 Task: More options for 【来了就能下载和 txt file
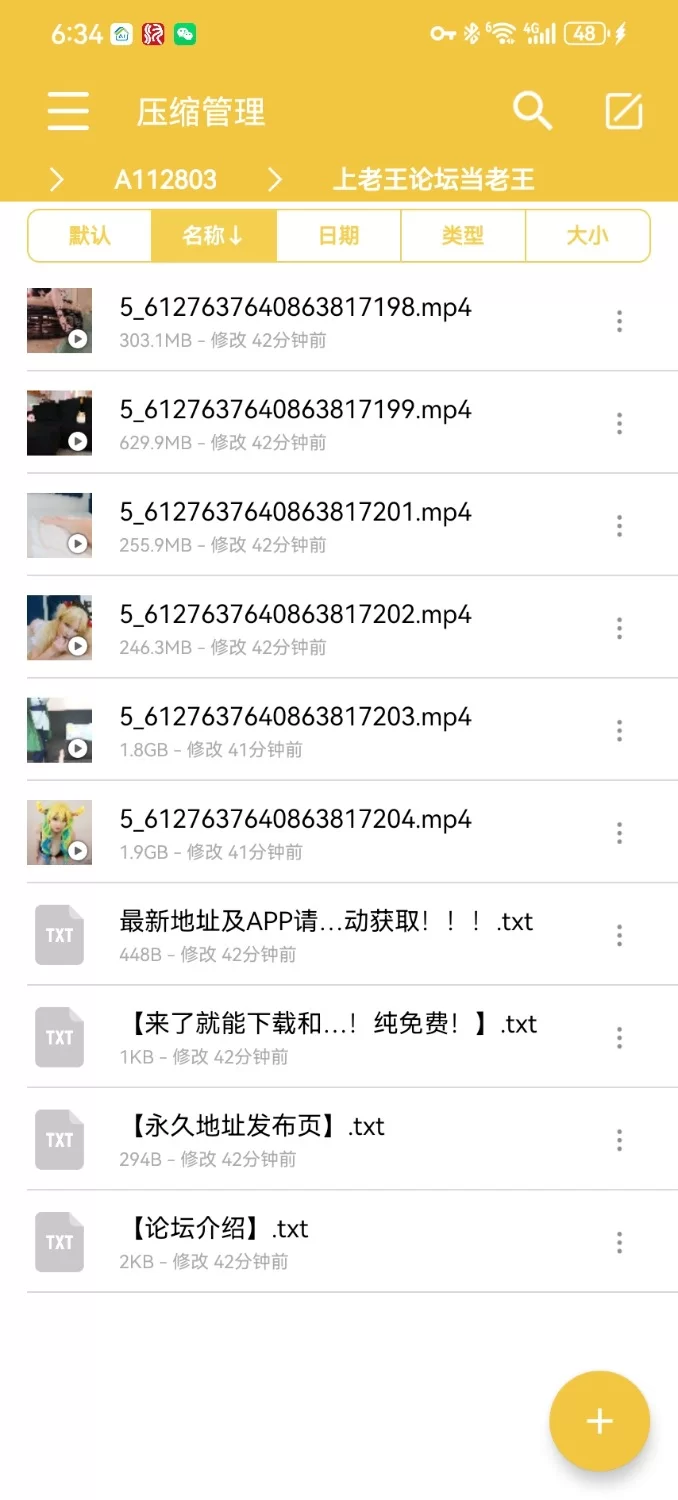pyautogui.click(x=619, y=1037)
